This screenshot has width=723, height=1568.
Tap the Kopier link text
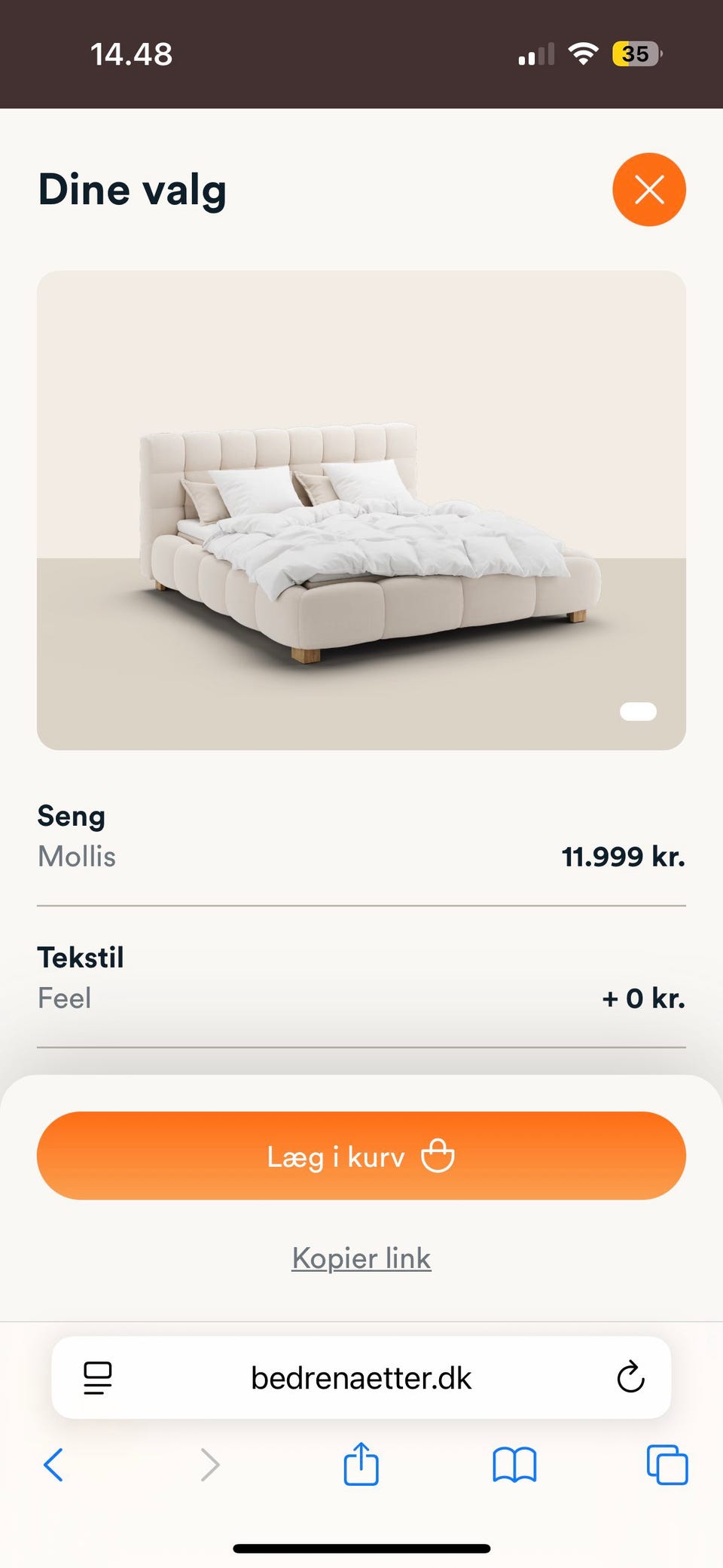pyautogui.click(x=361, y=1258)
